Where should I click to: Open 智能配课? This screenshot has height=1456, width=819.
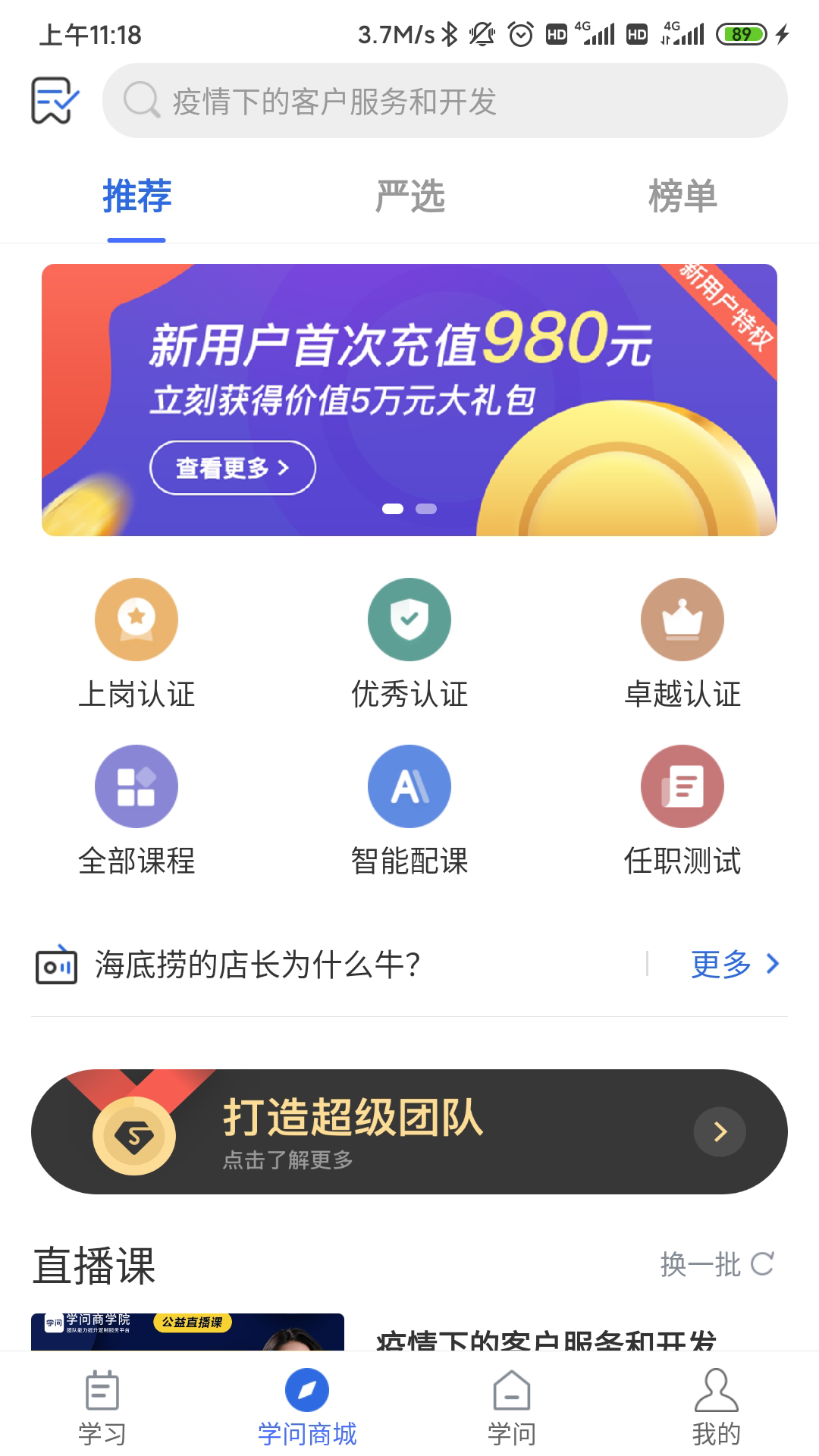[409, 810]
